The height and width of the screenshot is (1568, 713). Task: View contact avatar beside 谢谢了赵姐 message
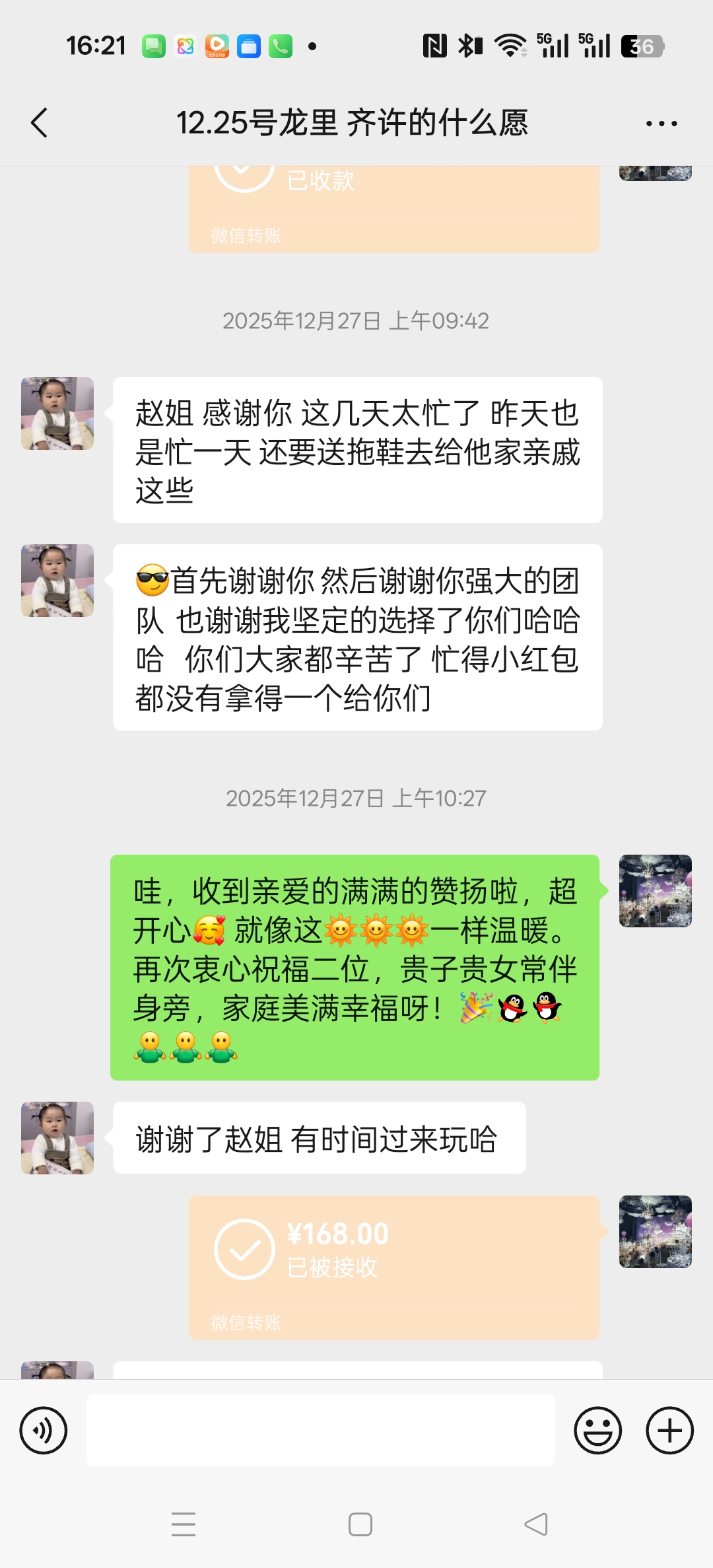[57, 1138]
